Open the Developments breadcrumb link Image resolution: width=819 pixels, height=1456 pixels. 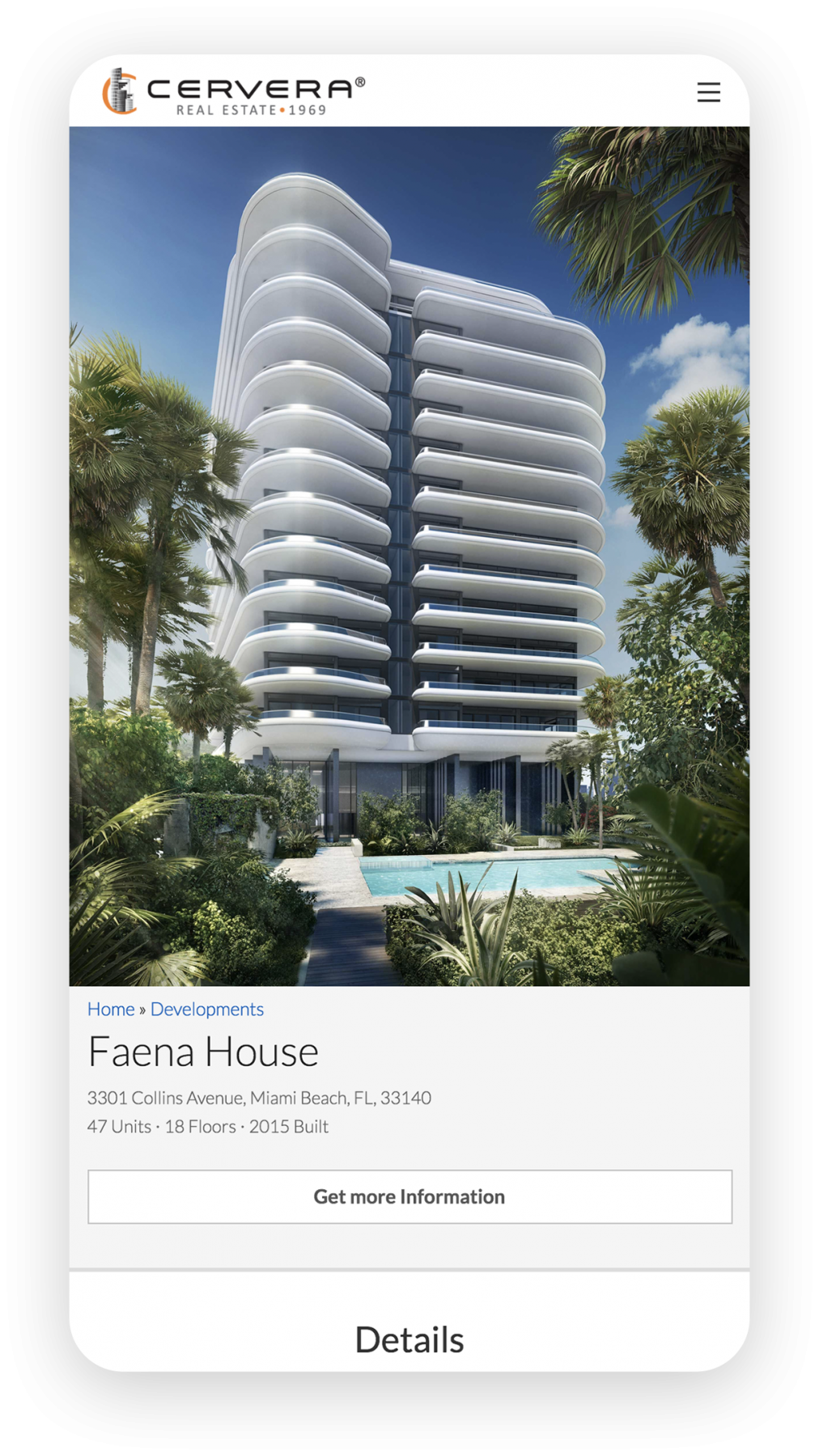207,1009
